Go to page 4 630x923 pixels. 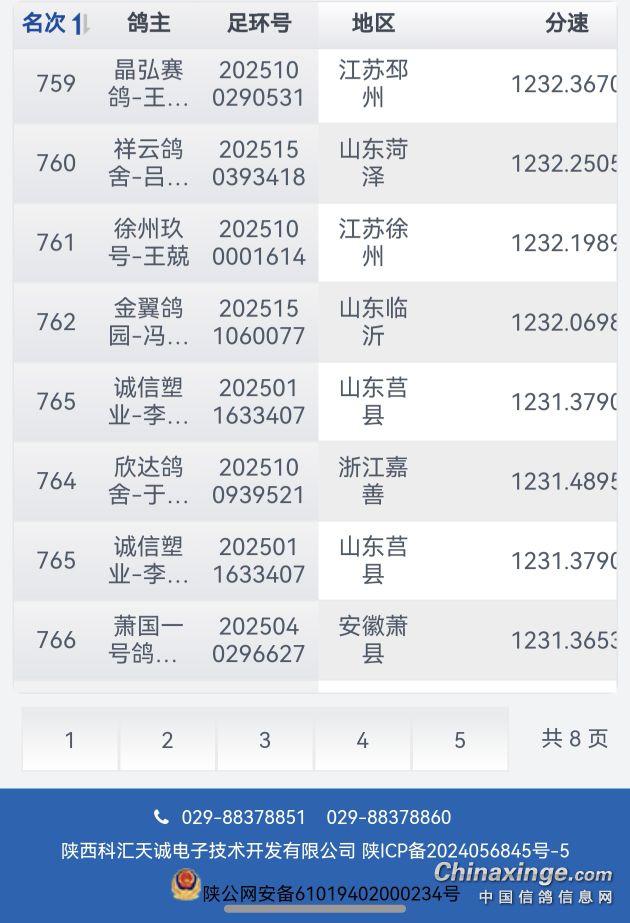[362, 740]
